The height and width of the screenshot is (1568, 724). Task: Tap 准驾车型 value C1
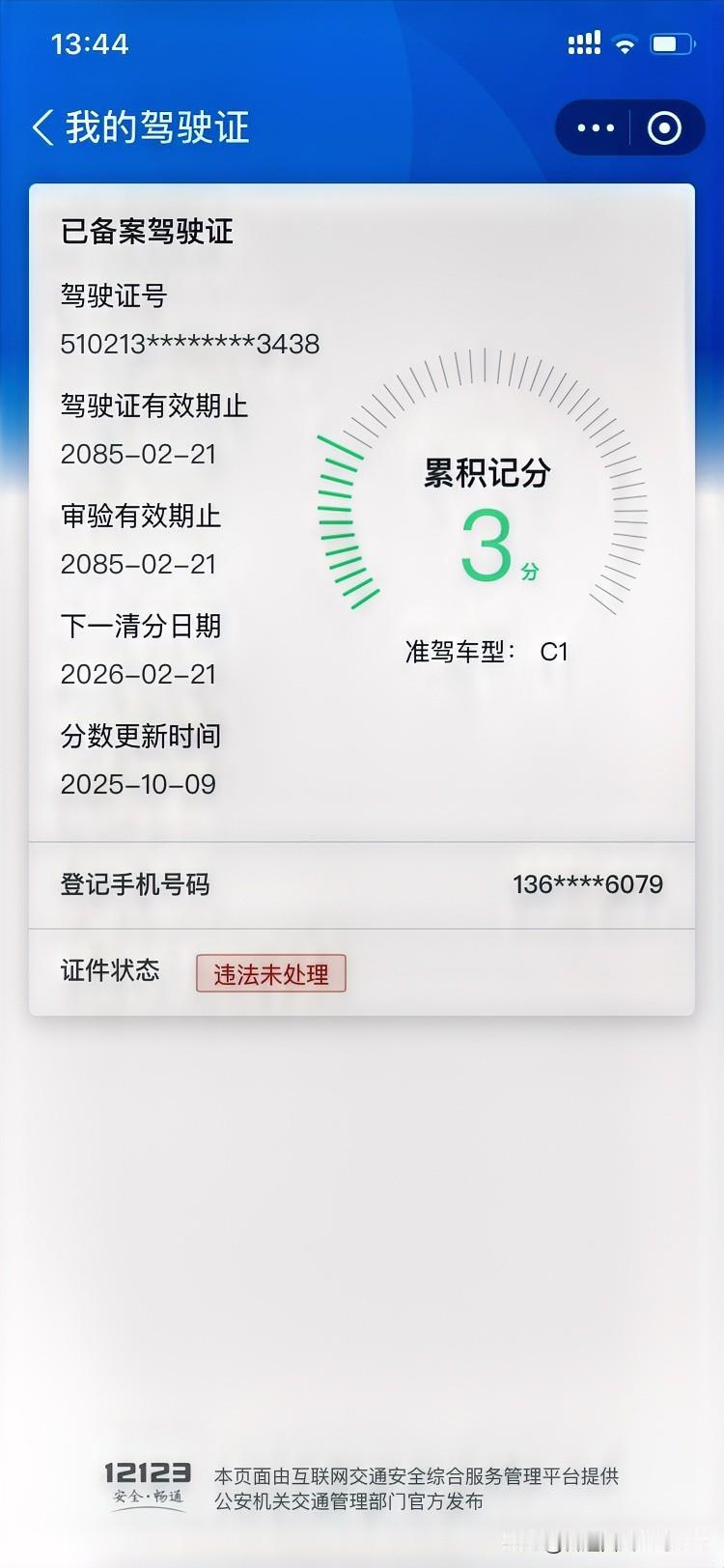coord(555,652)
